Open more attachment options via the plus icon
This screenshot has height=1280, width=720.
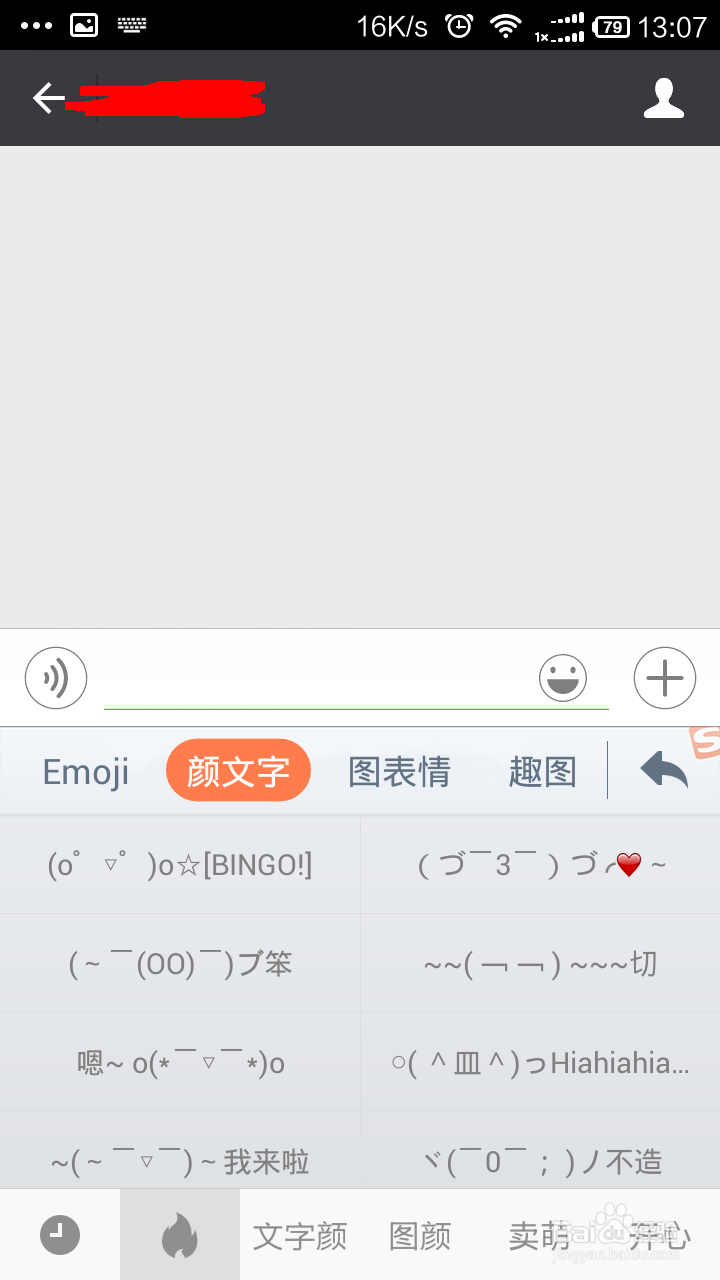tap(664, 677)
